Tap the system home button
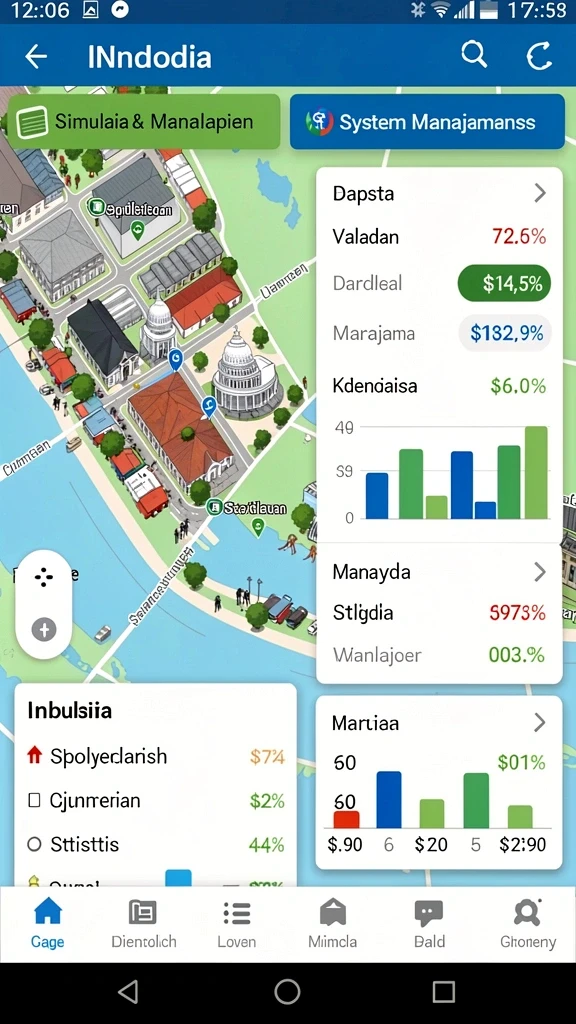Screen dimensions: 576x1024 point(287,991)
